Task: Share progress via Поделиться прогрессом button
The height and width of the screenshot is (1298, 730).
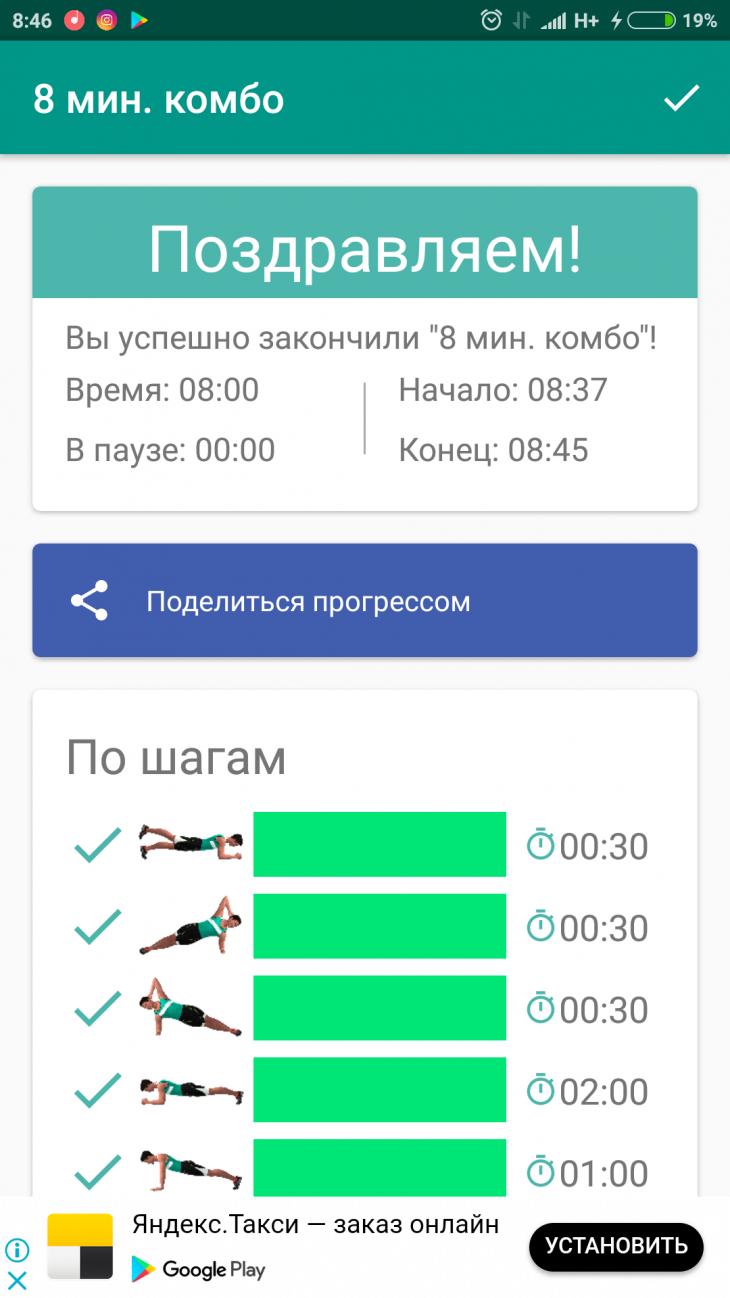Action: (x=364, y=601)
